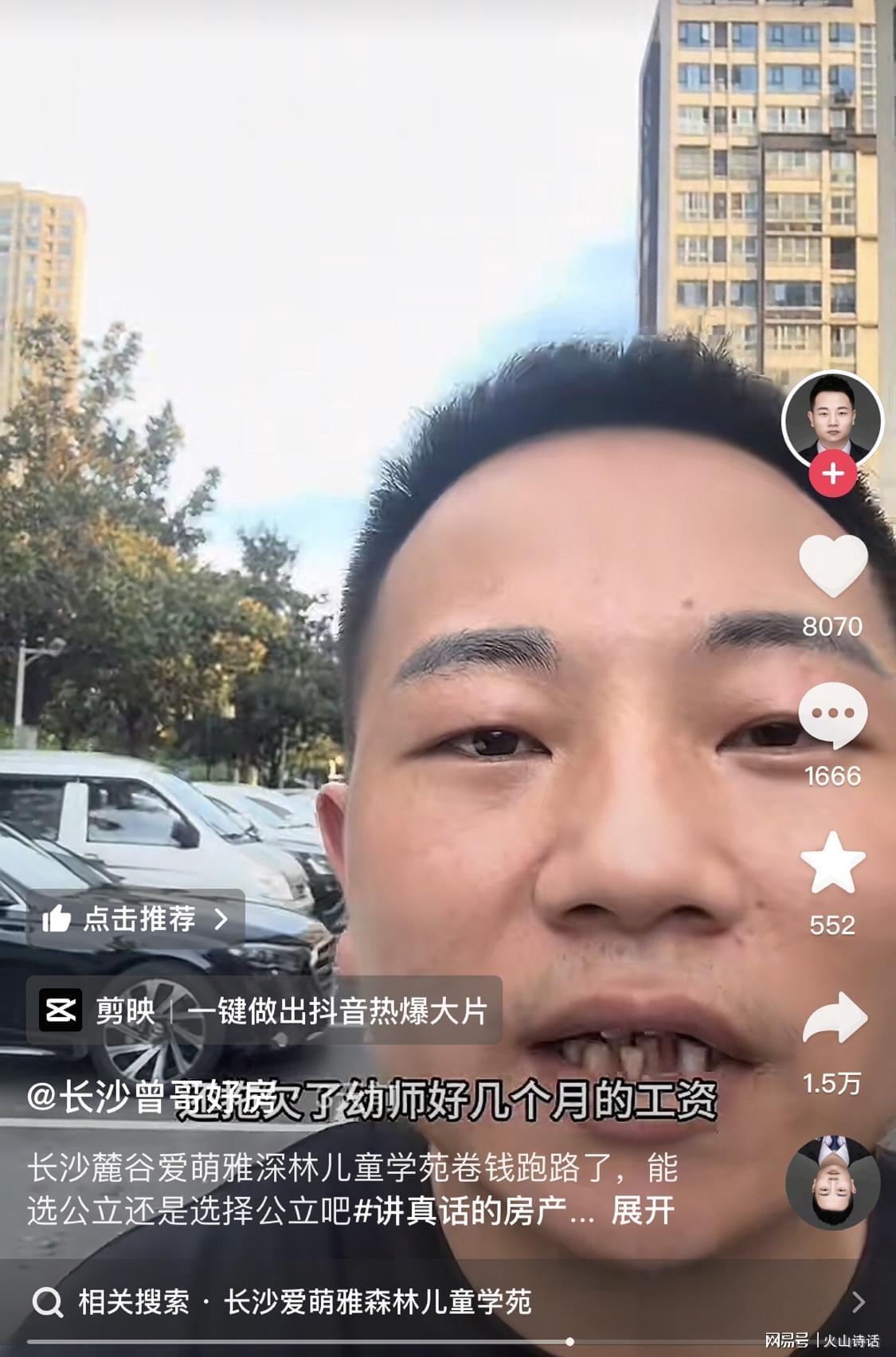This screenshot has height=1357, width=896.
Task: Tap the 点击推荐 recommend button
Action: 137,919
